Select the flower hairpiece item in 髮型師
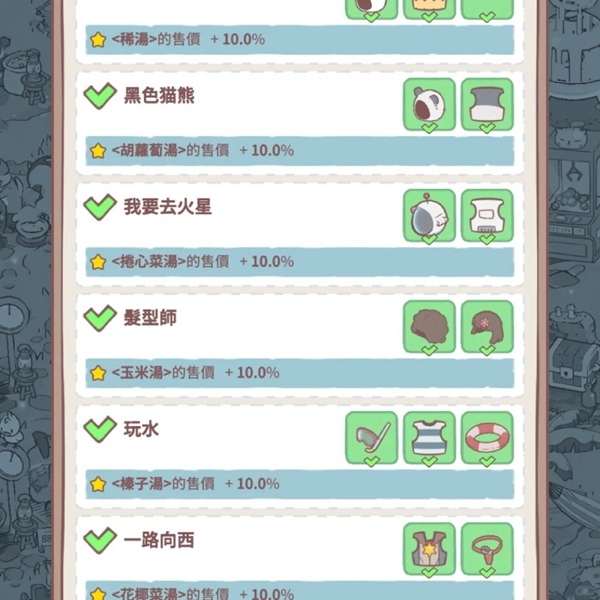The image size is (600, 600). click(x=487, y=326)
